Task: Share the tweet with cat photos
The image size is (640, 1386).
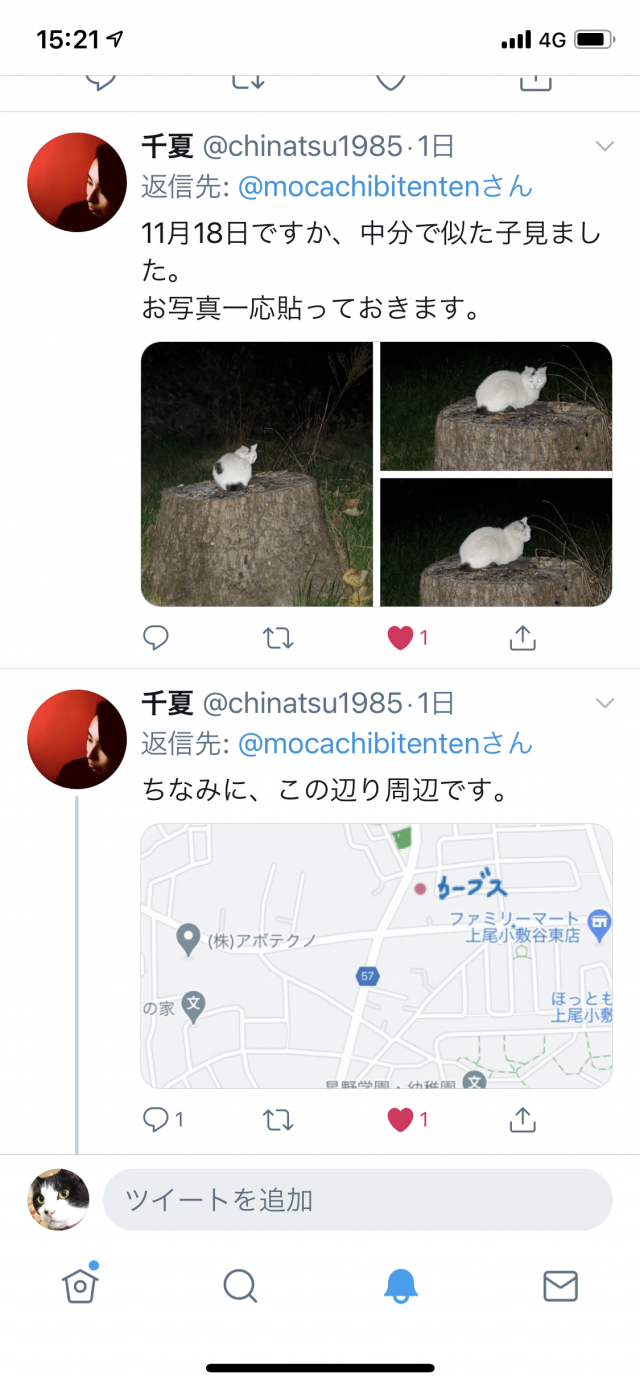Action: pos(523,637)
